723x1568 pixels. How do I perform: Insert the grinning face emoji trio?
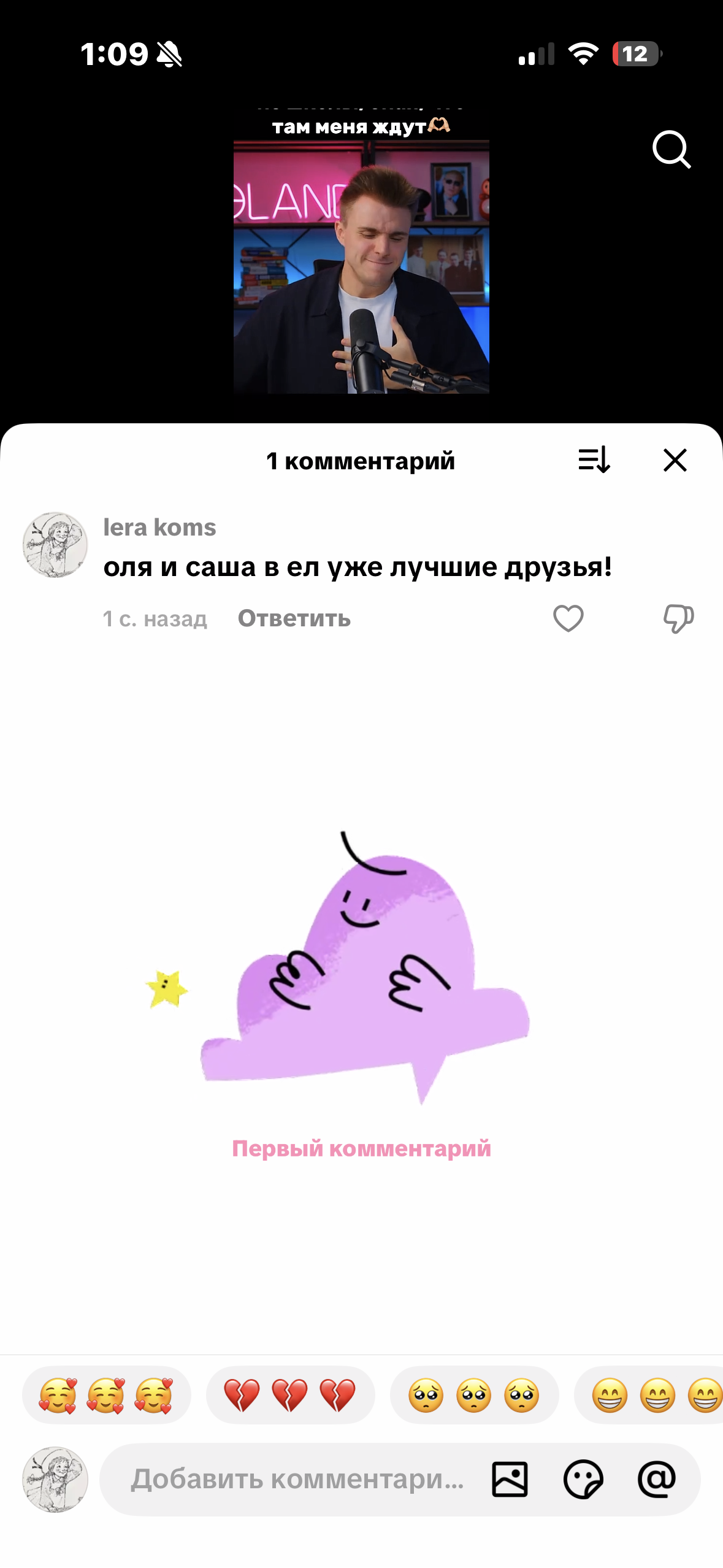pyautogui.click(x=650, y=1395)
